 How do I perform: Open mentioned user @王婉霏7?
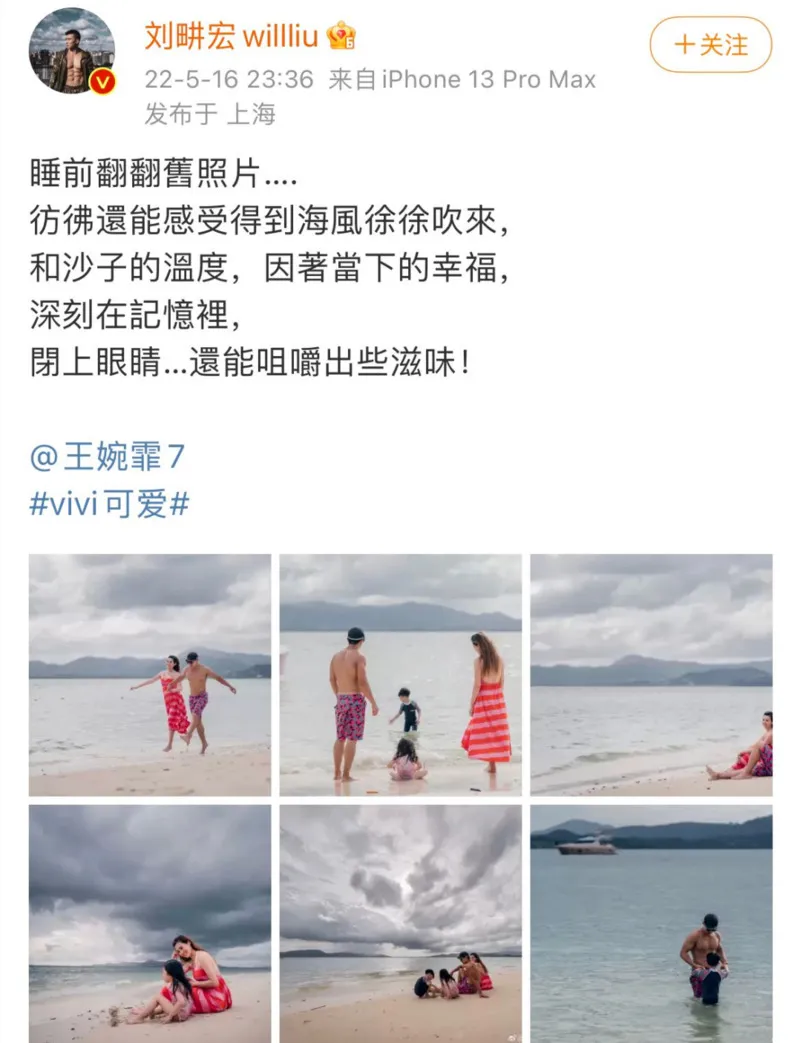108,457
